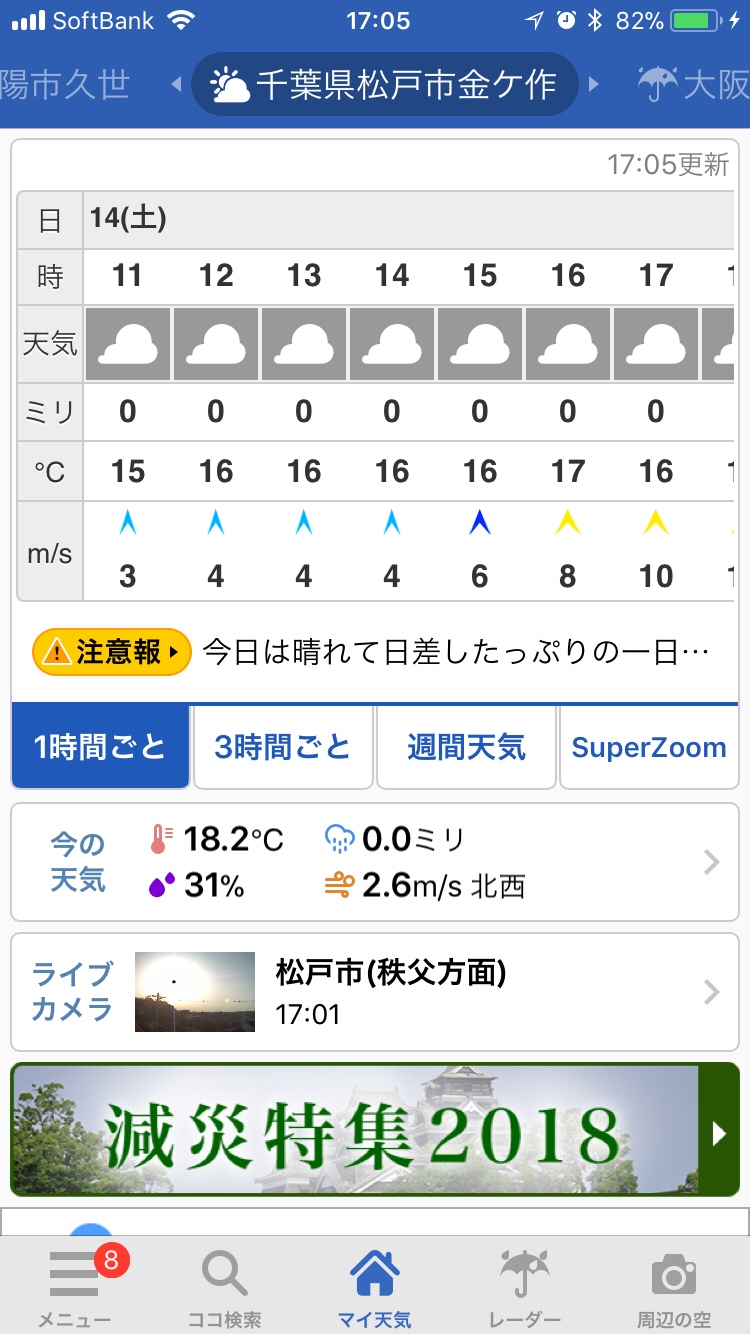Go to next location with right arrow
This screenshot has width=750, height=1334.
click(594, 85)
